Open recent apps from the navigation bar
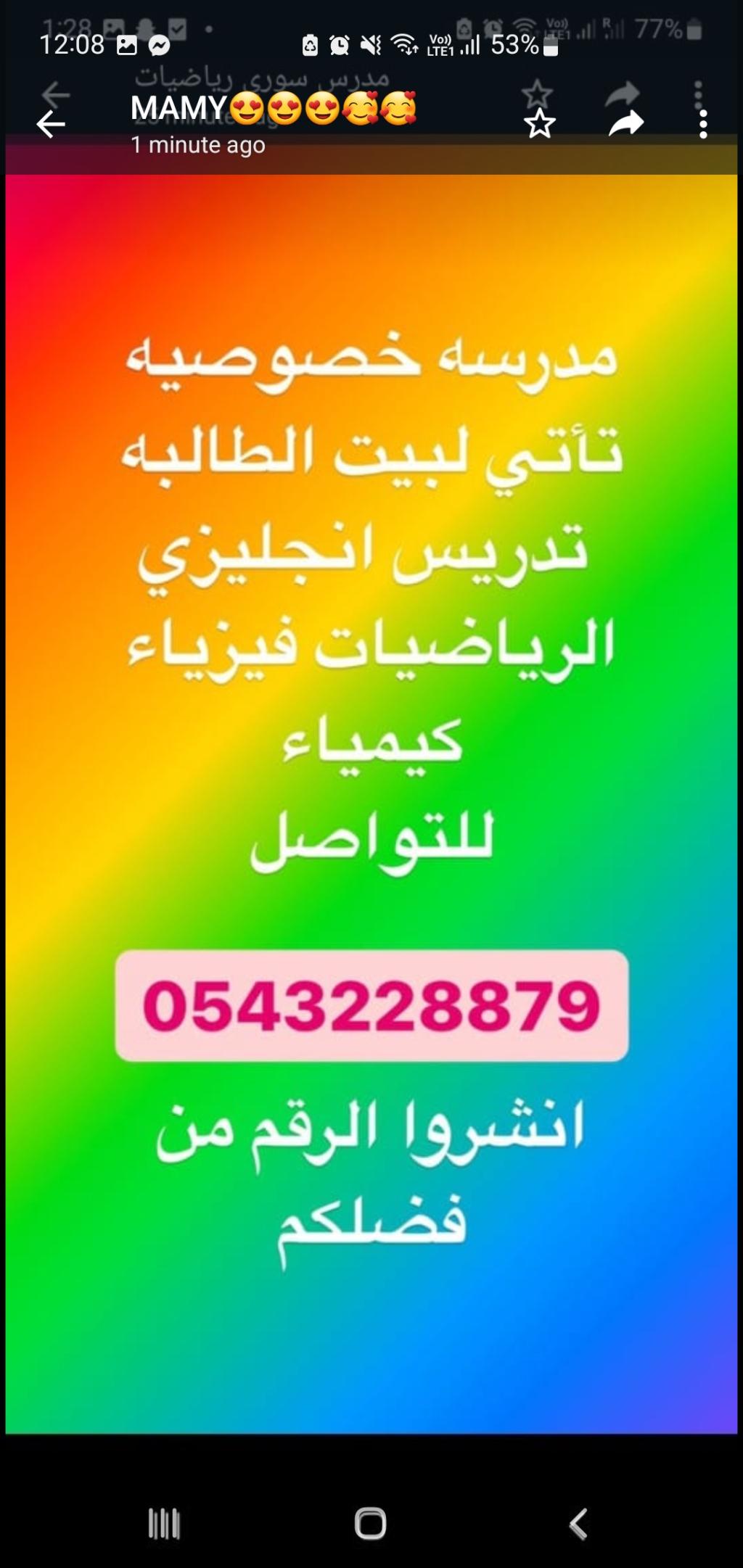743x1568 pixels. (164, 1523)
